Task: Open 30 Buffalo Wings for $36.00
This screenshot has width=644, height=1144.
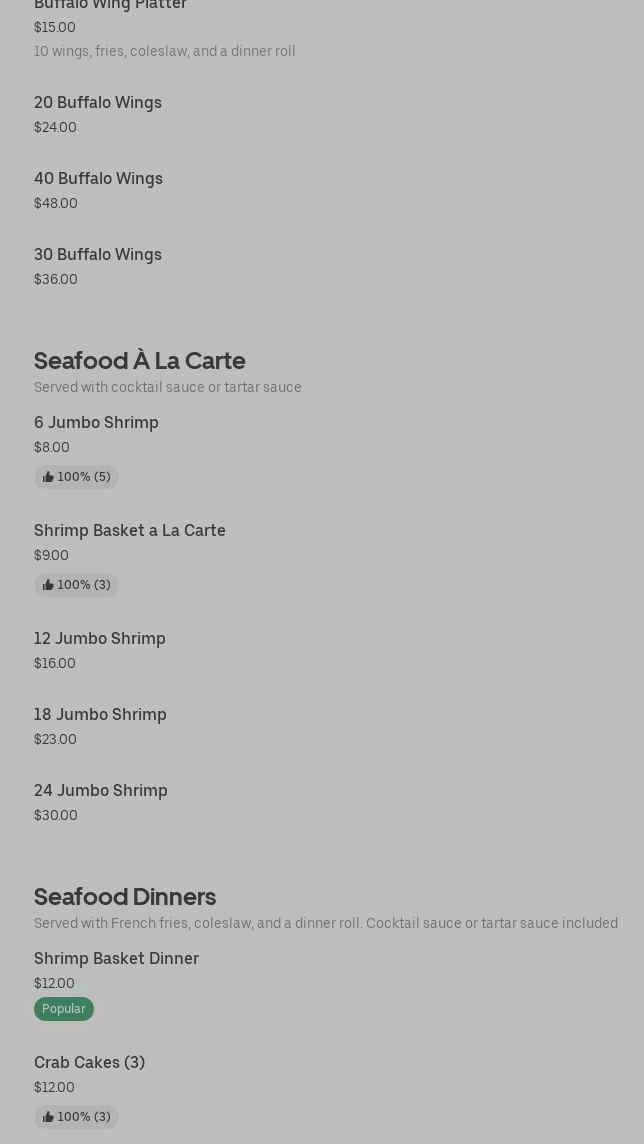Action: [98, 255]
